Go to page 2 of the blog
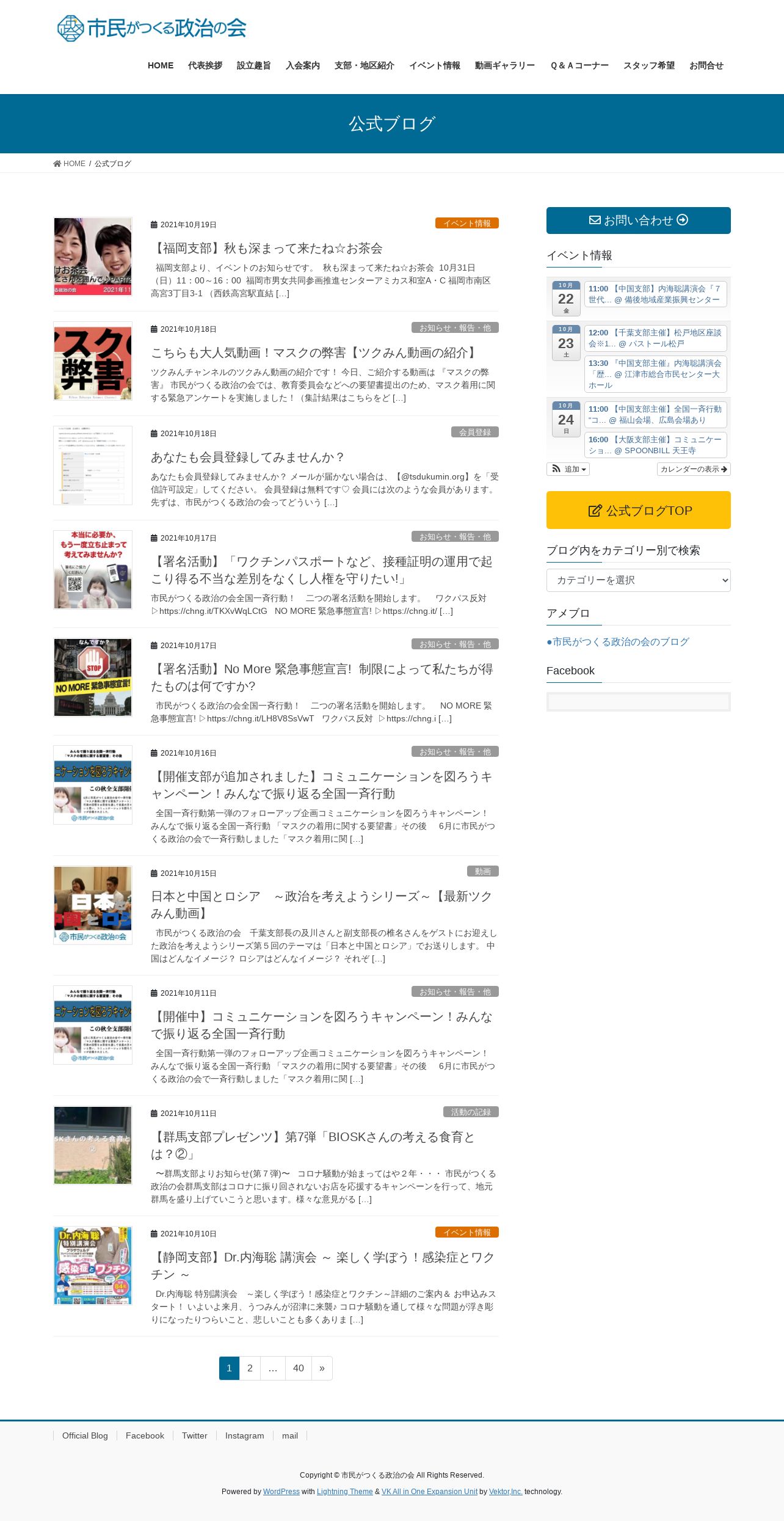 250,1368
